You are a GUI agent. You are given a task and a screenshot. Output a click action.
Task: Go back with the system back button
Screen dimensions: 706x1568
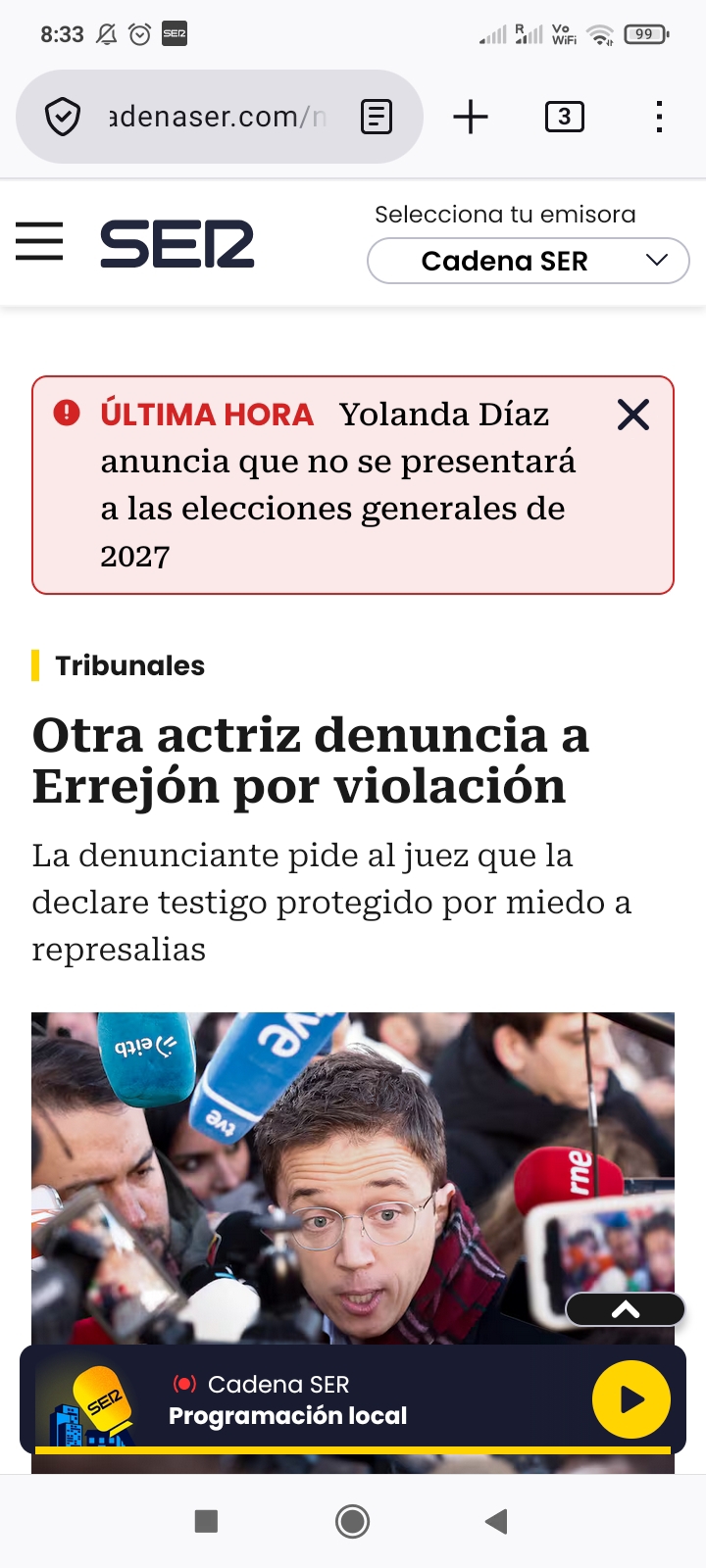pos(496,1521)
